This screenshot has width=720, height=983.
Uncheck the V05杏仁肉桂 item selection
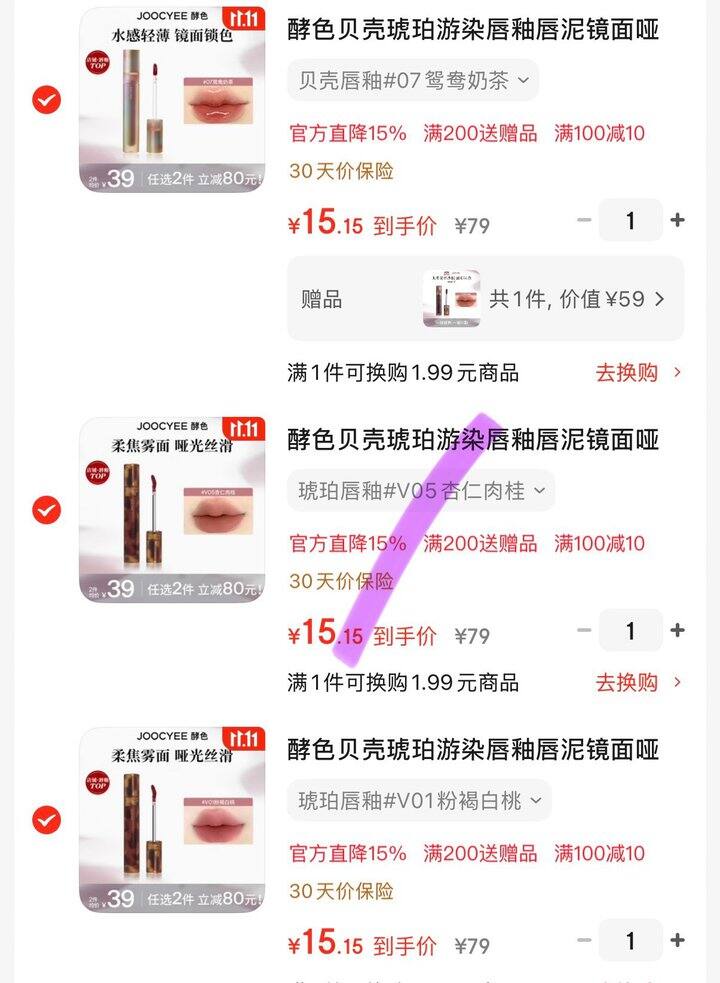(x=45, y=510)
